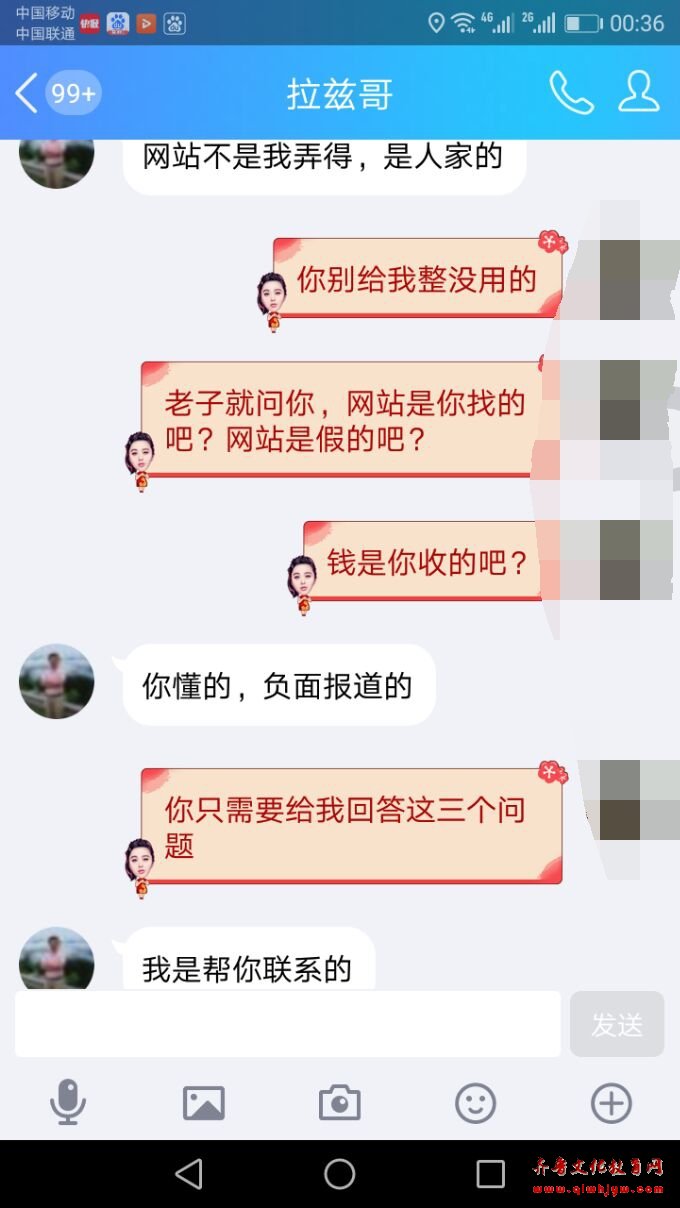This screenshot has height=1208, width=680.
Task: Tap the system home button
Action: [340, 1174]
